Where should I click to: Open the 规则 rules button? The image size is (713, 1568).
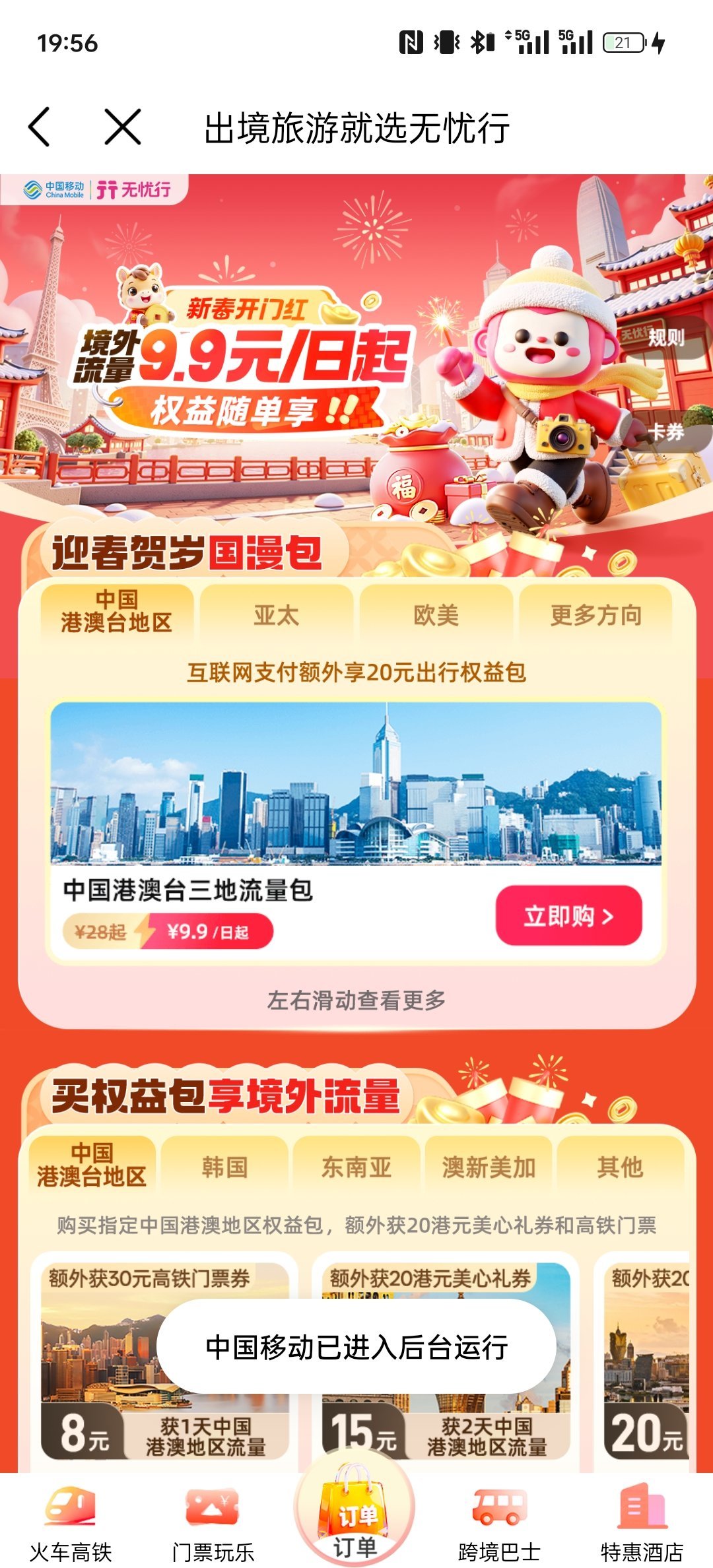(665, 338)
